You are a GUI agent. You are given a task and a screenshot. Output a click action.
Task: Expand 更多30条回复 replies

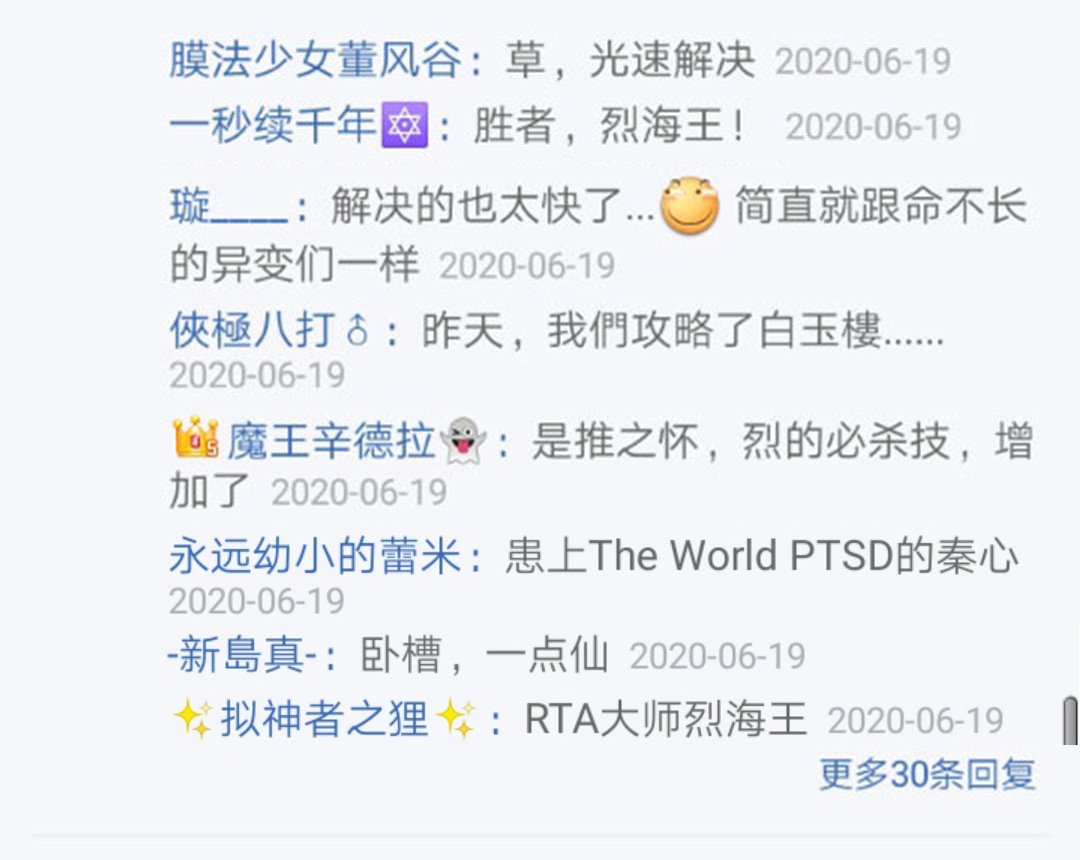click(927, 774)
